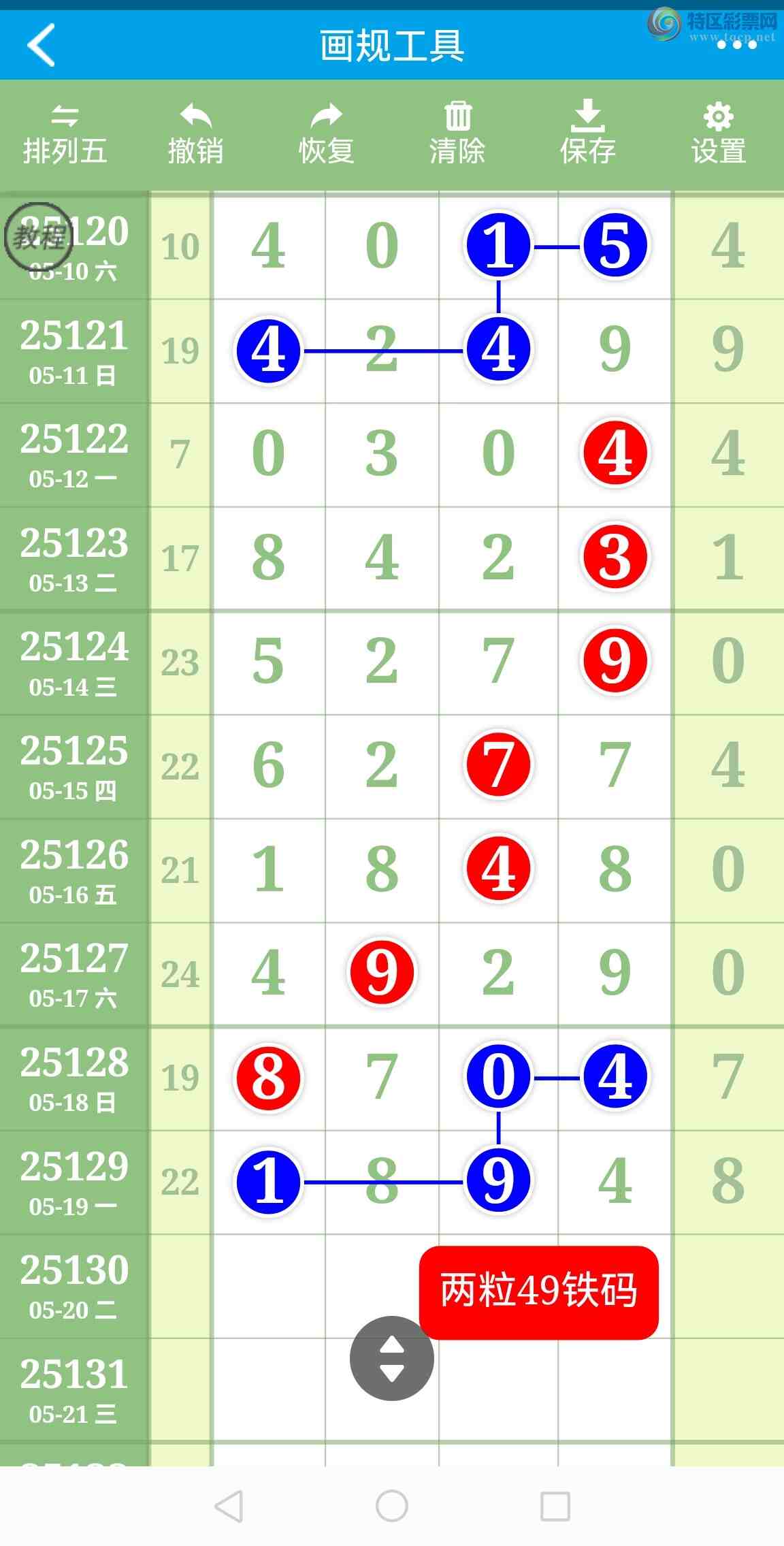Open 设置 settings
Image resolution: width=784 pixels, height=1546 pixels.
[719, 135]
